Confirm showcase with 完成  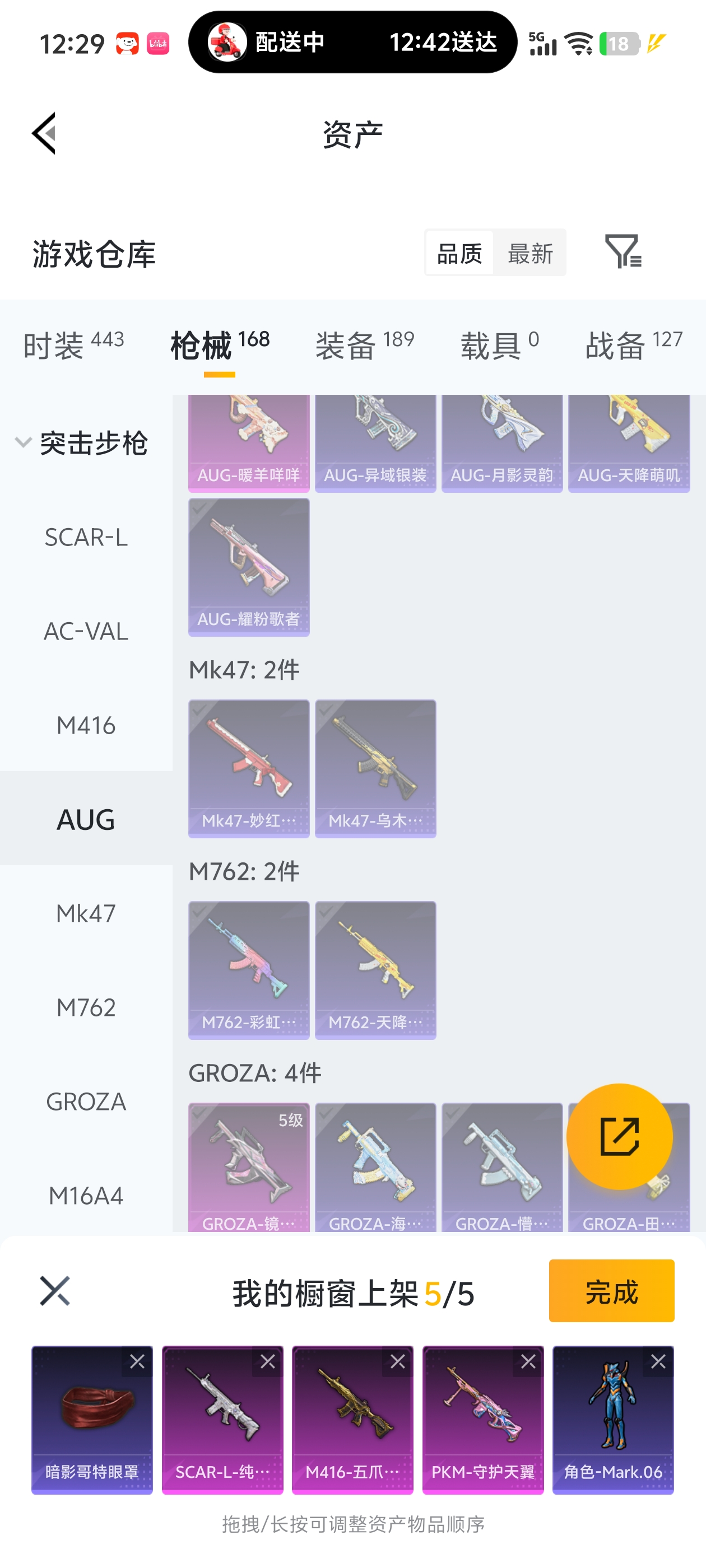(611, 1290)
